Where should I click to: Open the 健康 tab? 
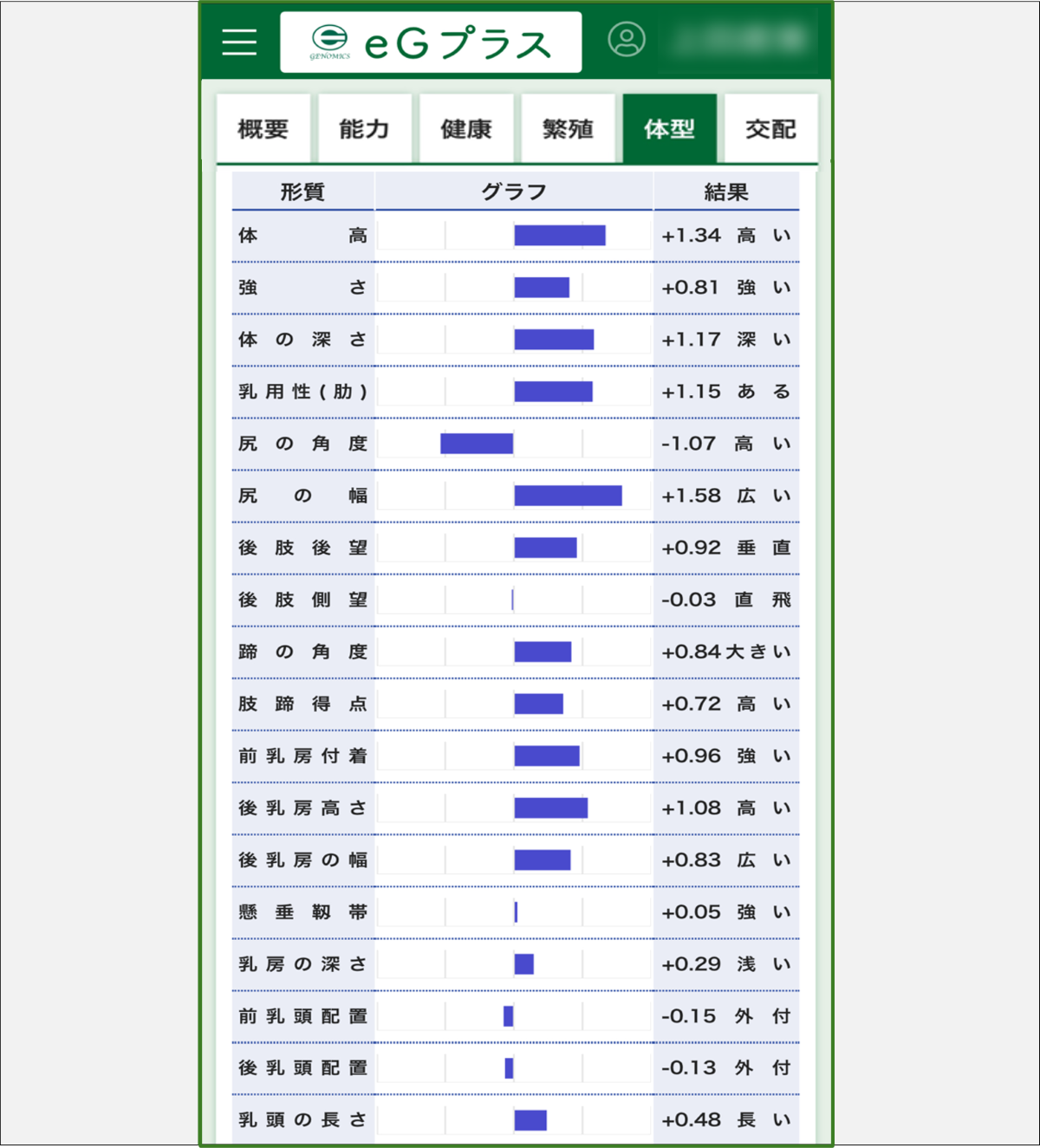point(466,129)
